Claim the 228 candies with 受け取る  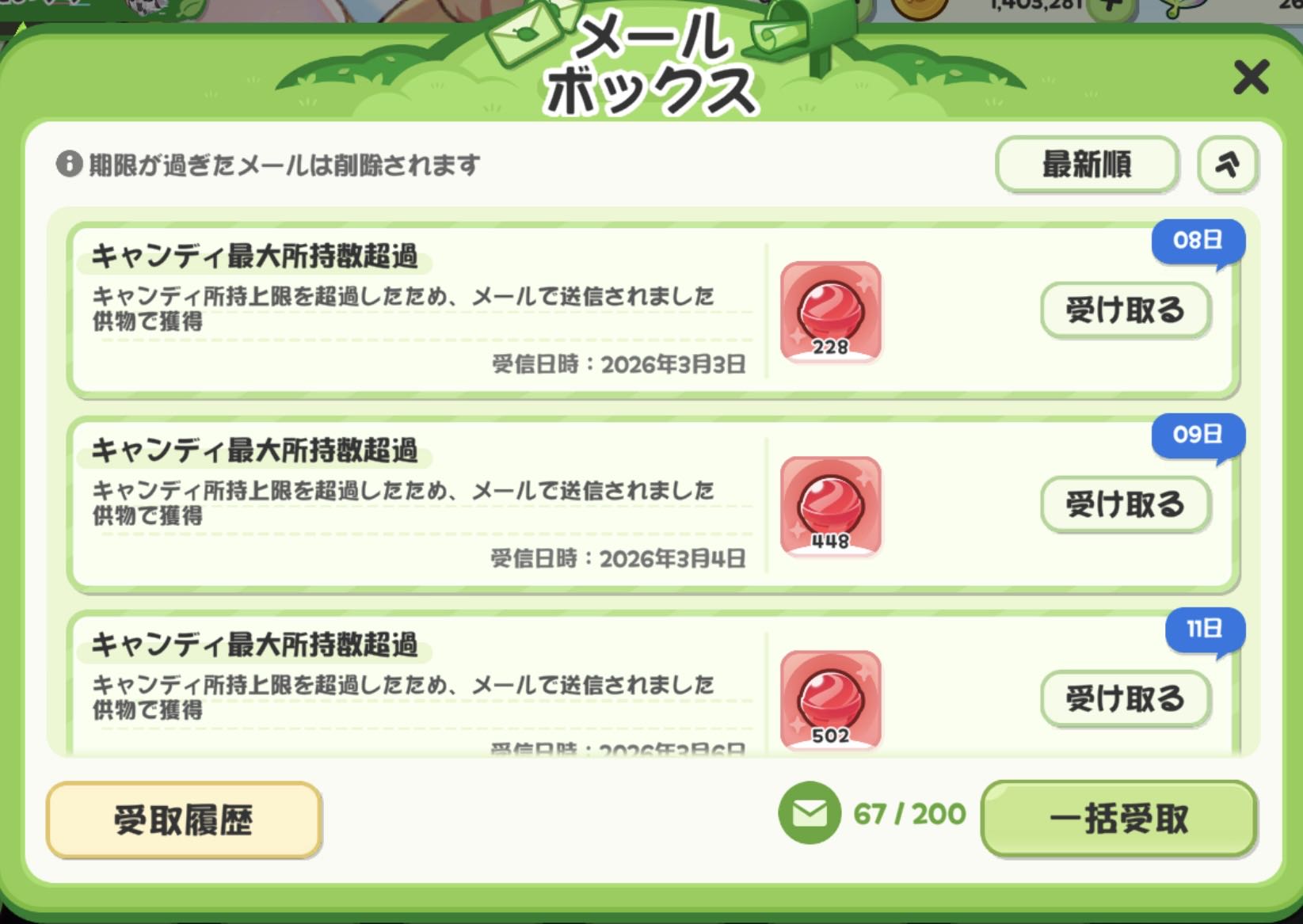point(1125,310)
